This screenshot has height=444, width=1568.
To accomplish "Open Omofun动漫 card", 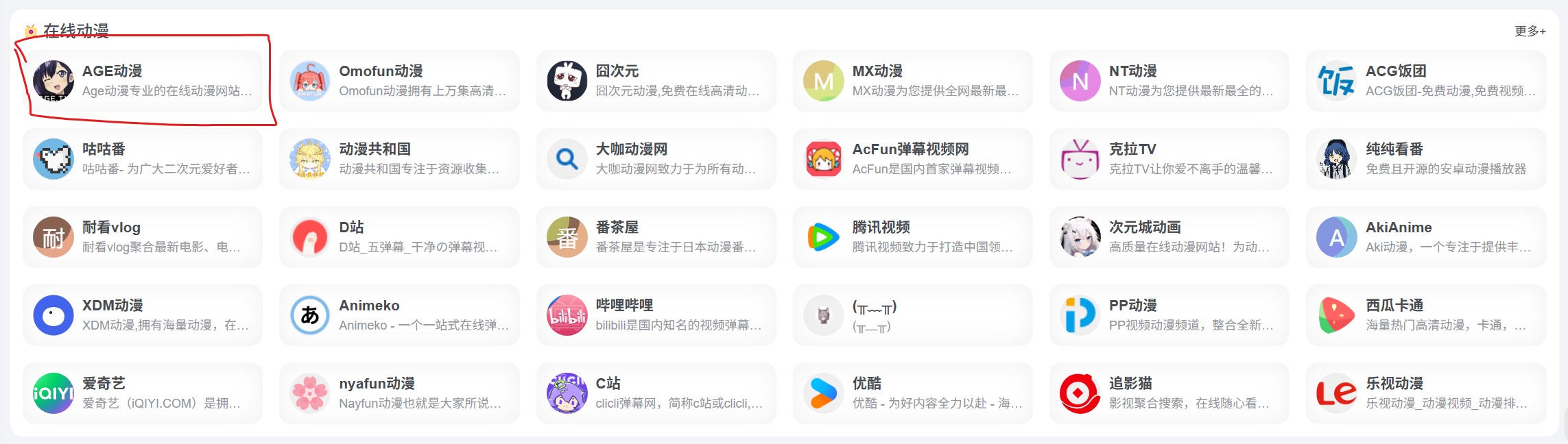I will [x=399, y=81].
